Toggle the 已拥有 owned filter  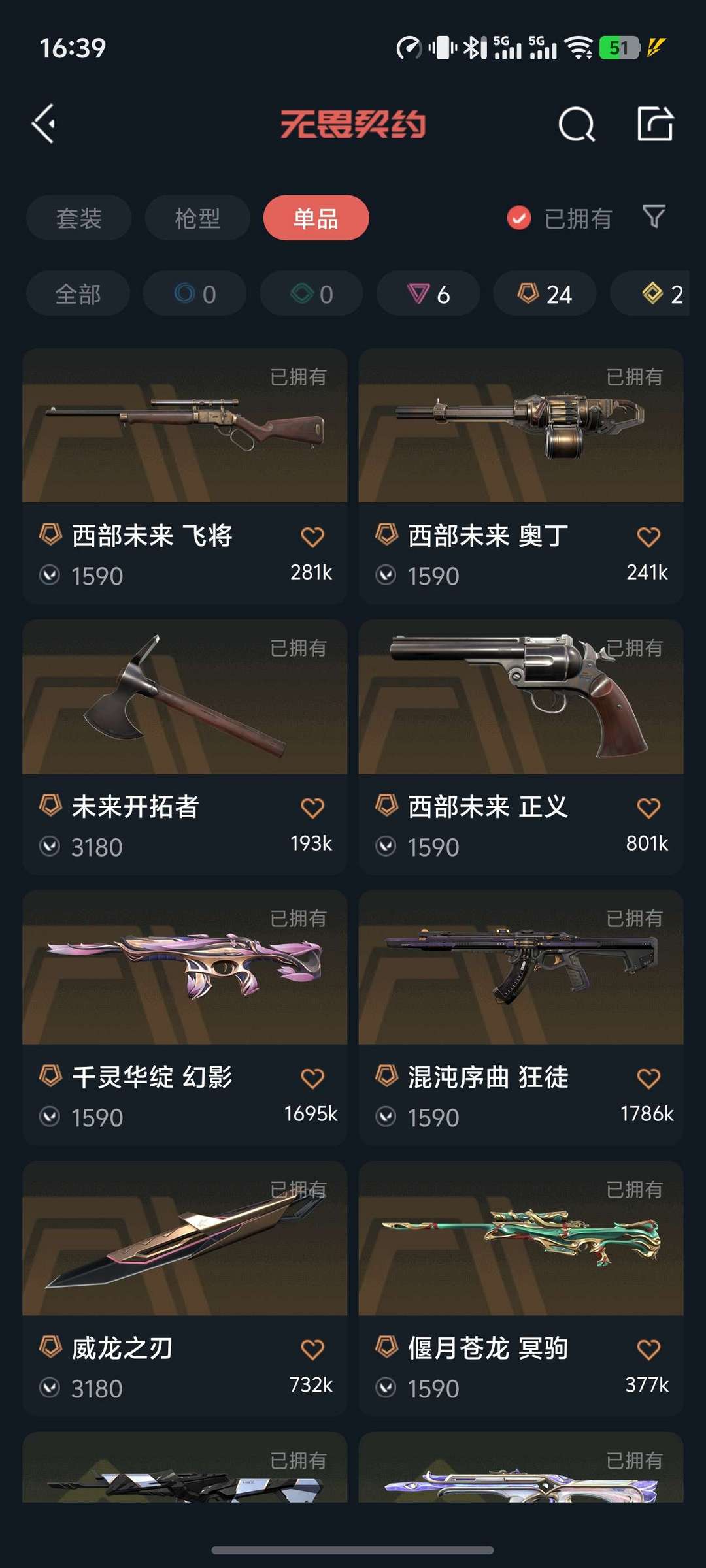[x=559, y=218]
